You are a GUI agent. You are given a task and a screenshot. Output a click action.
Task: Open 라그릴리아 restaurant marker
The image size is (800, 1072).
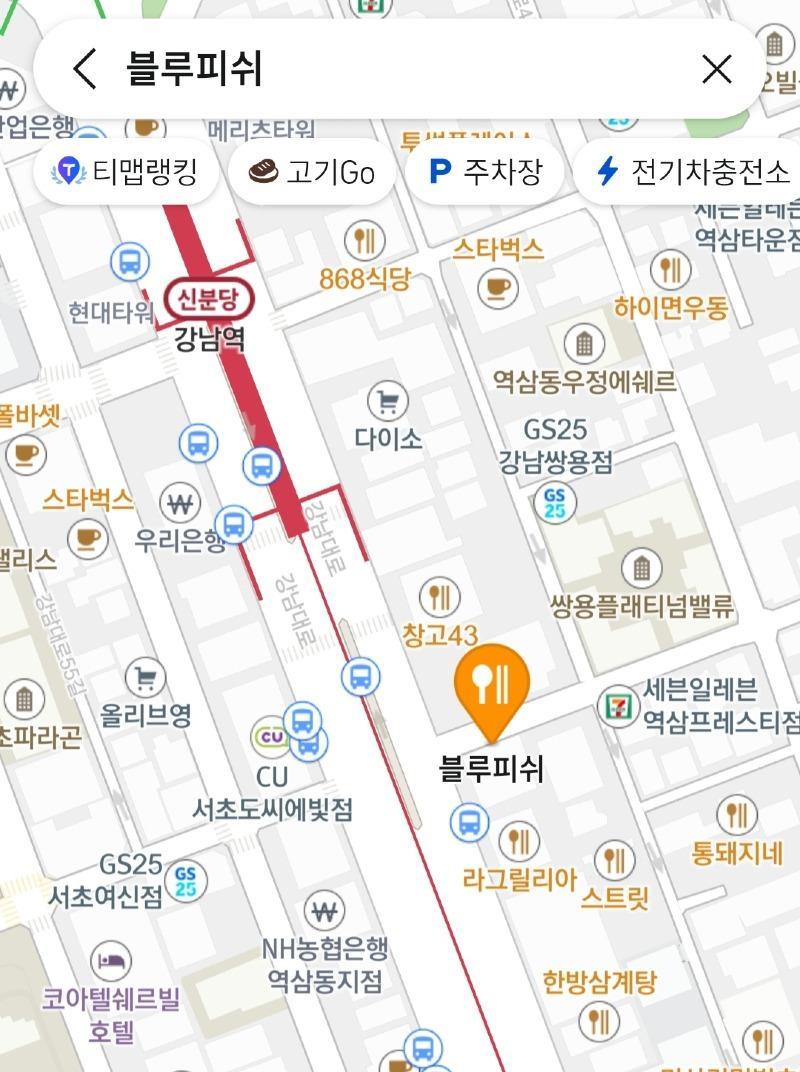(518, 841)
